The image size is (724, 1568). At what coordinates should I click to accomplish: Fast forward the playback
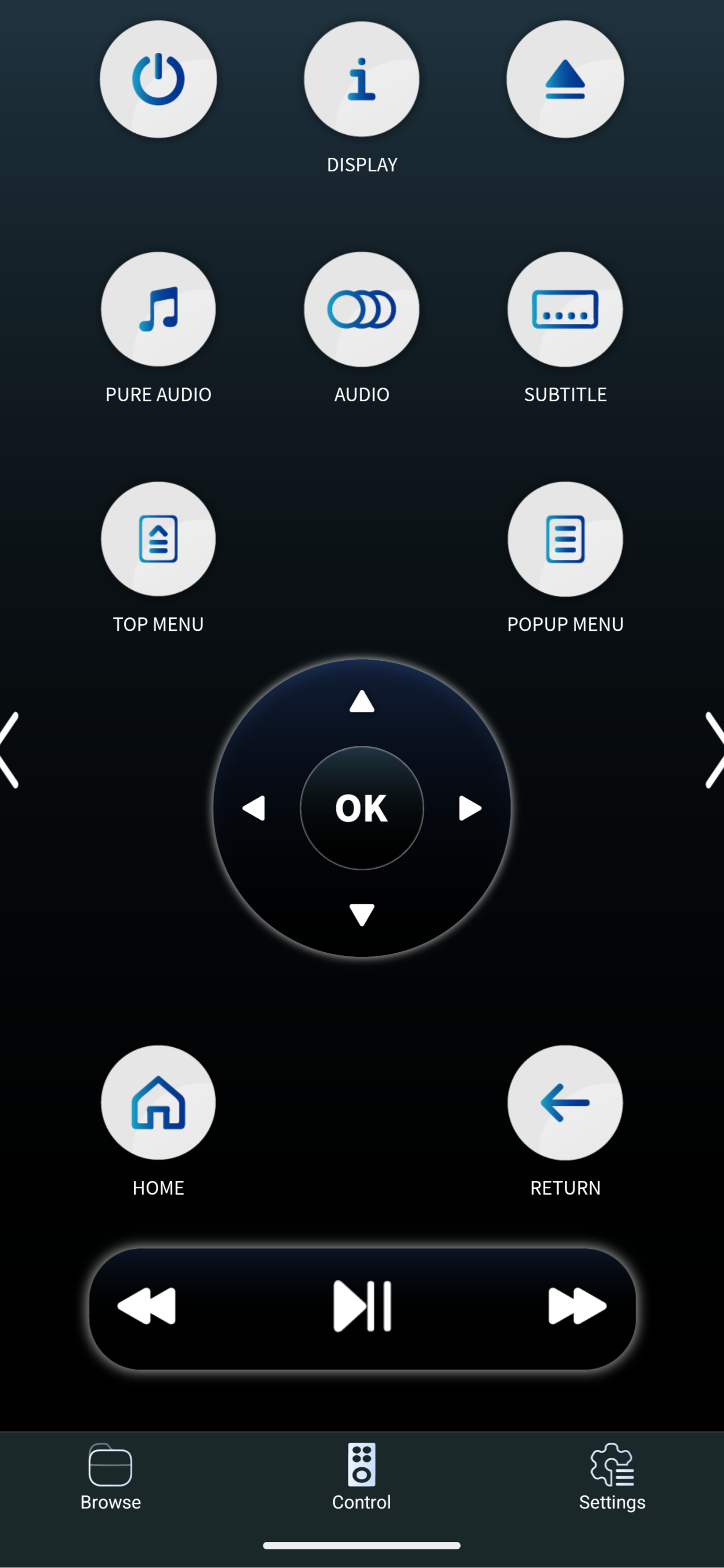577,1306
